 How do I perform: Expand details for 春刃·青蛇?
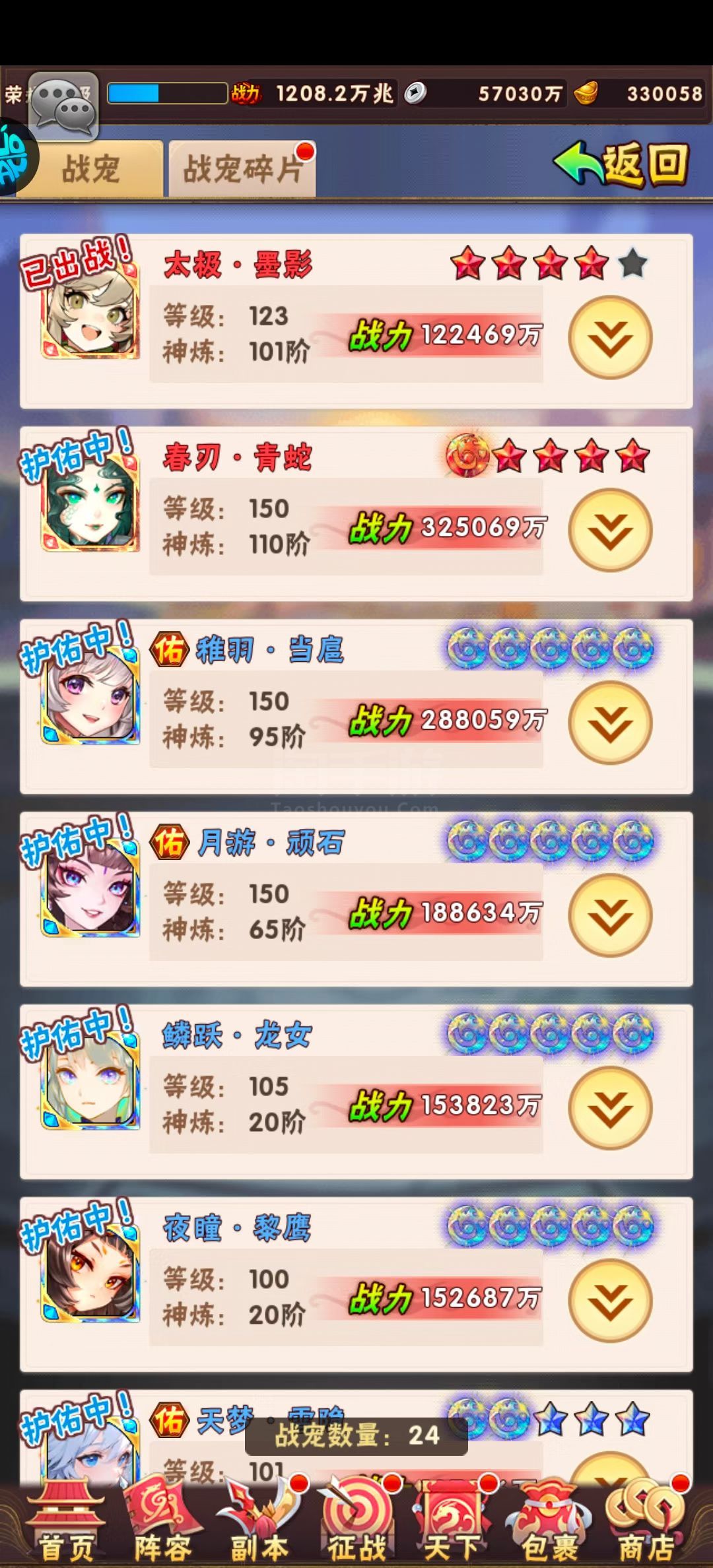(x=610, y=530)
